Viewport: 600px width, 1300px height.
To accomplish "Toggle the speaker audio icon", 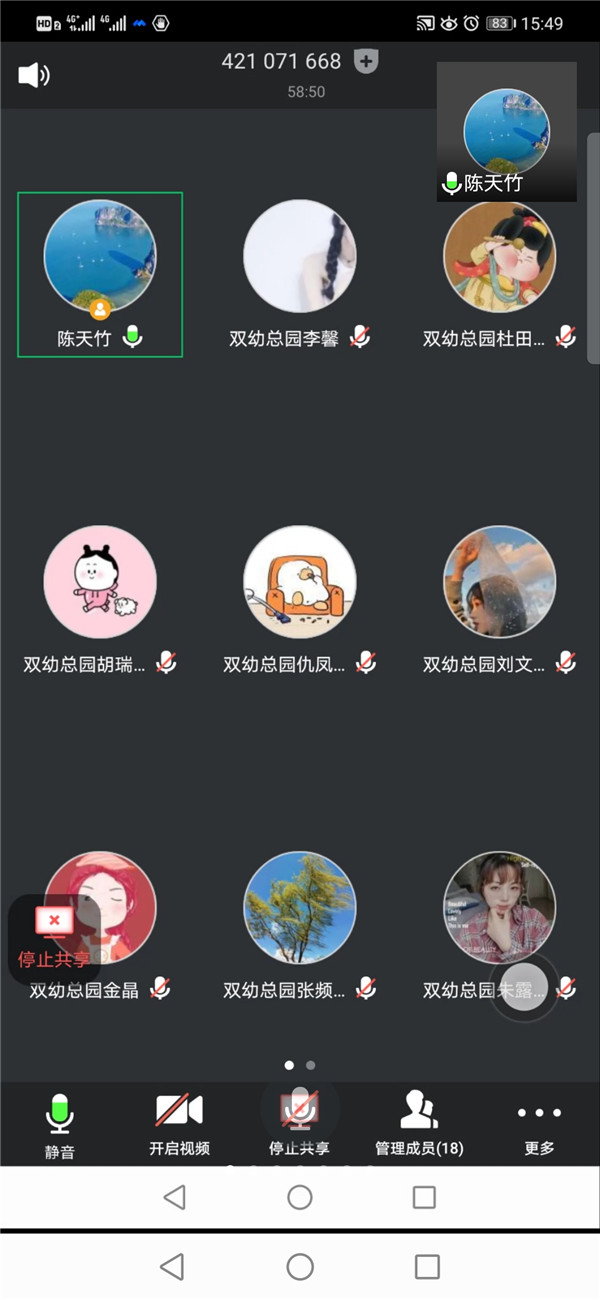I will click(34, 75).
